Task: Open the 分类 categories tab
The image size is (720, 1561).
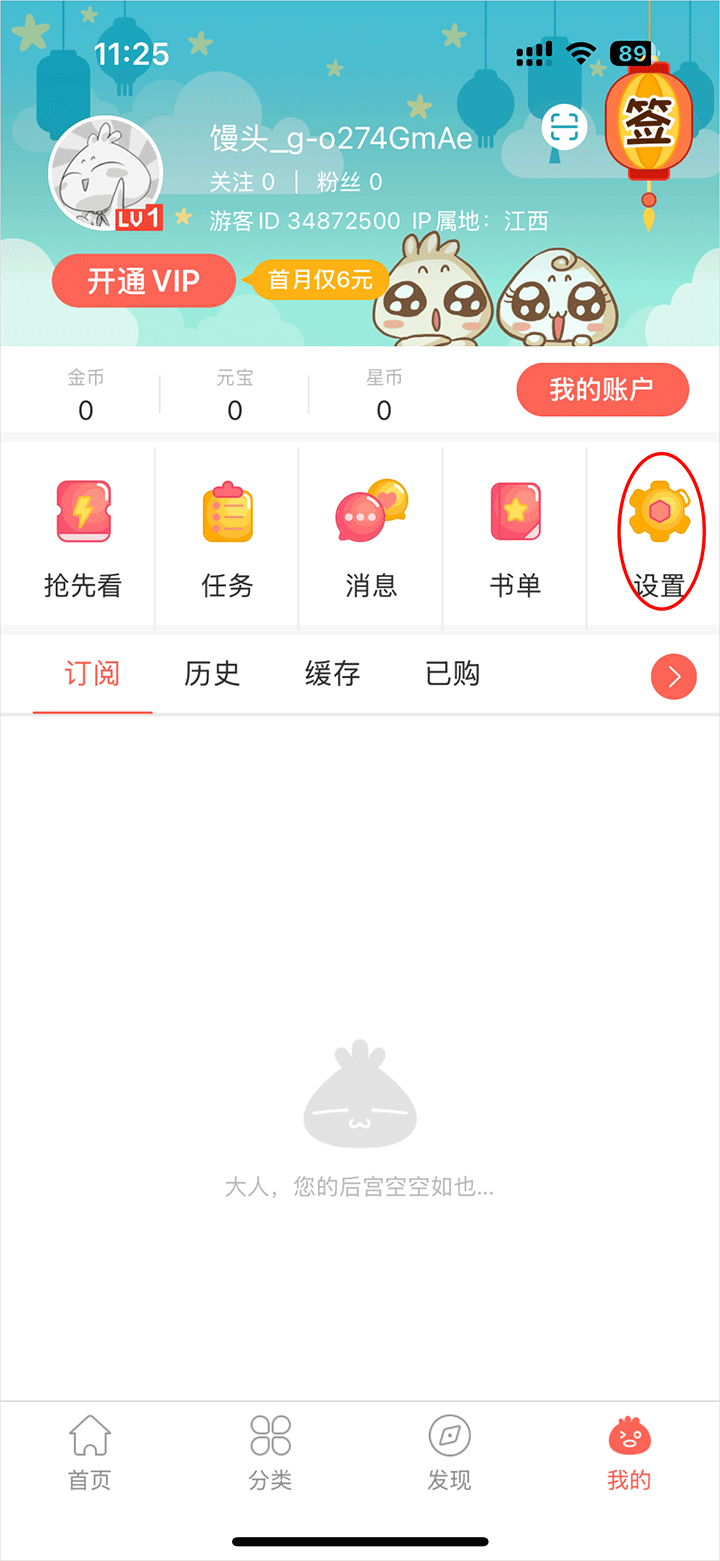Action: (x=270, y=1453)
